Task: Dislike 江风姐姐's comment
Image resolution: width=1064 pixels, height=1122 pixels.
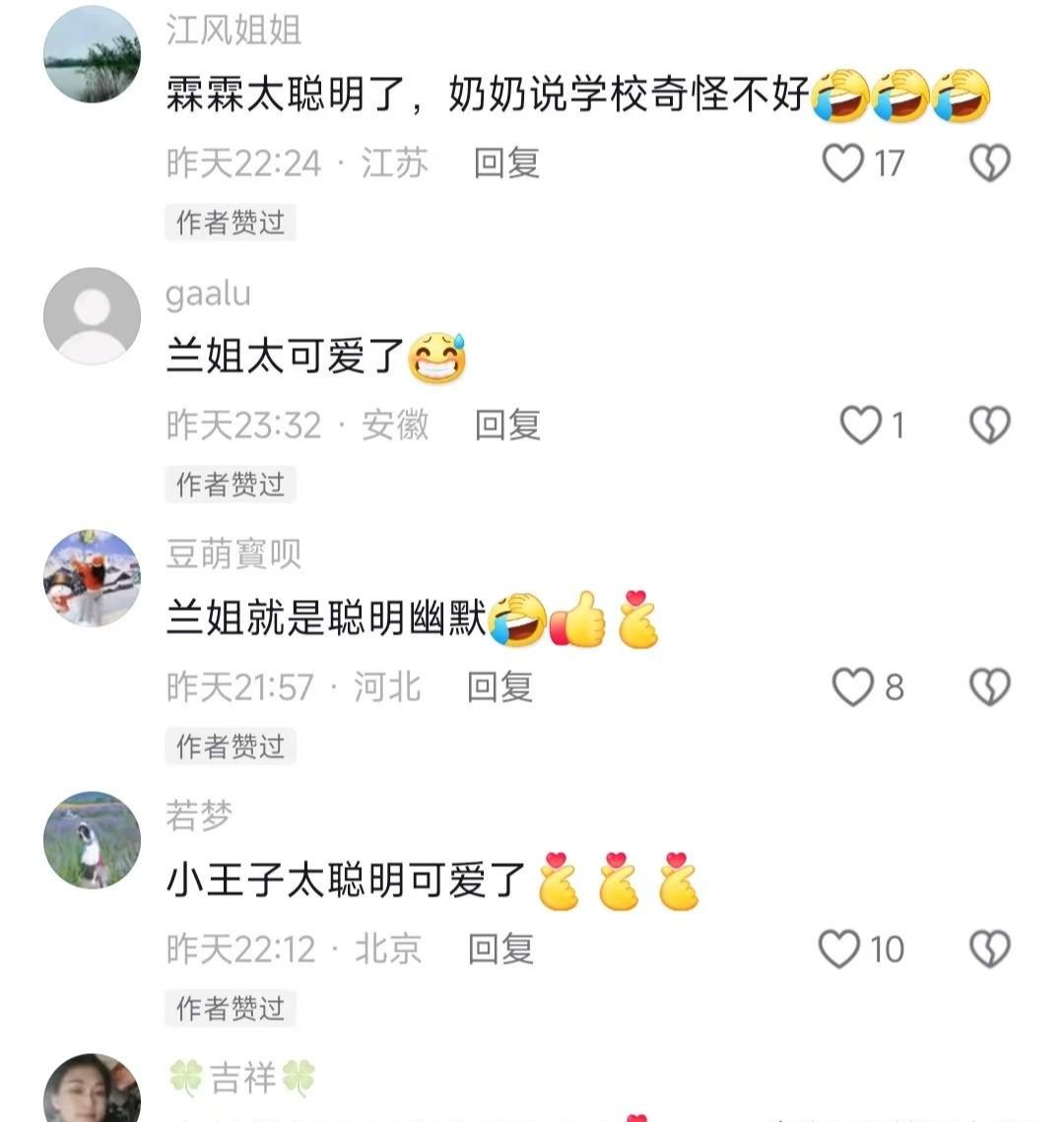Action: (990, 163)
